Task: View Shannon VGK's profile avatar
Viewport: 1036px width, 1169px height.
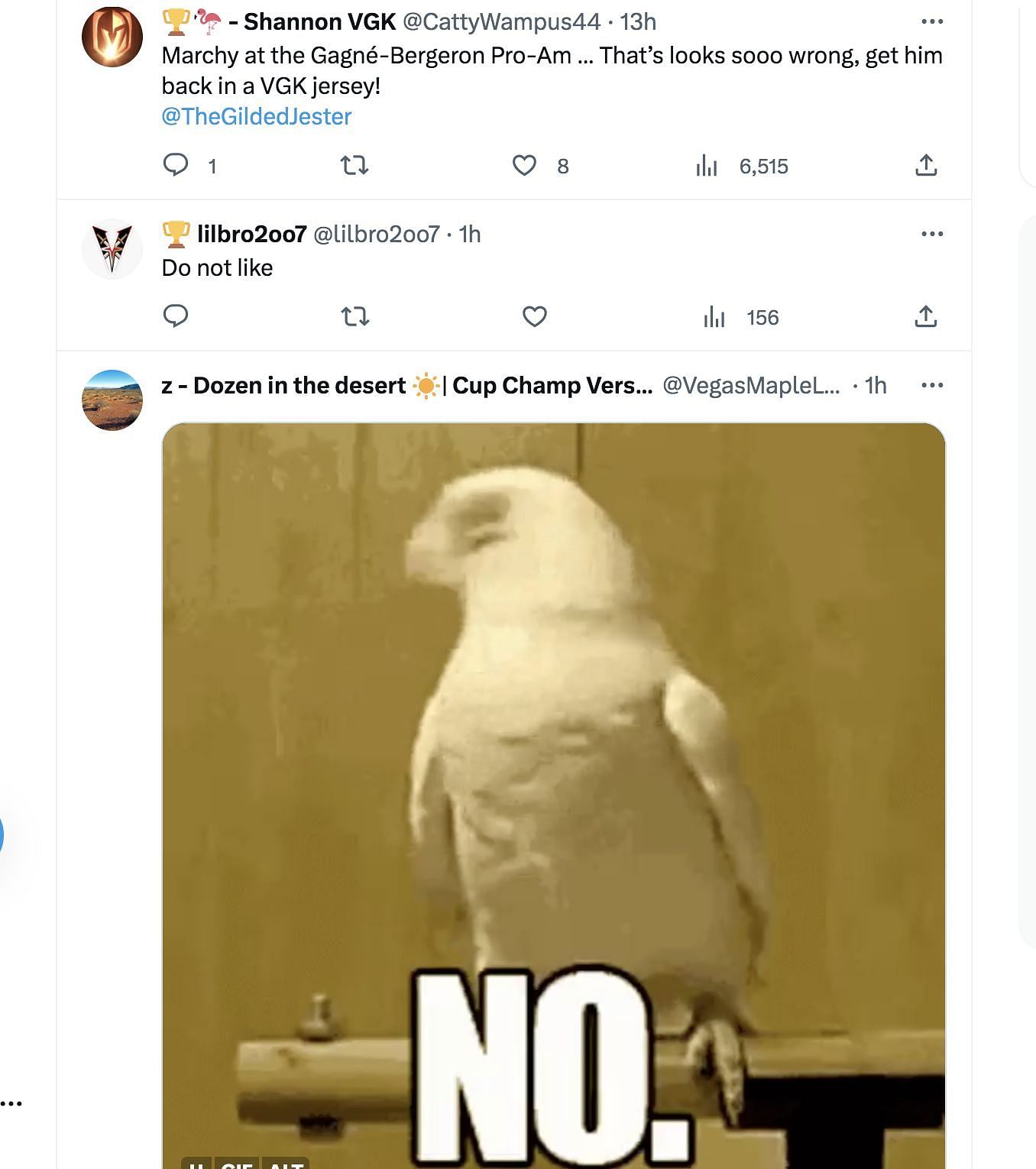Action: tap(112, 37)
